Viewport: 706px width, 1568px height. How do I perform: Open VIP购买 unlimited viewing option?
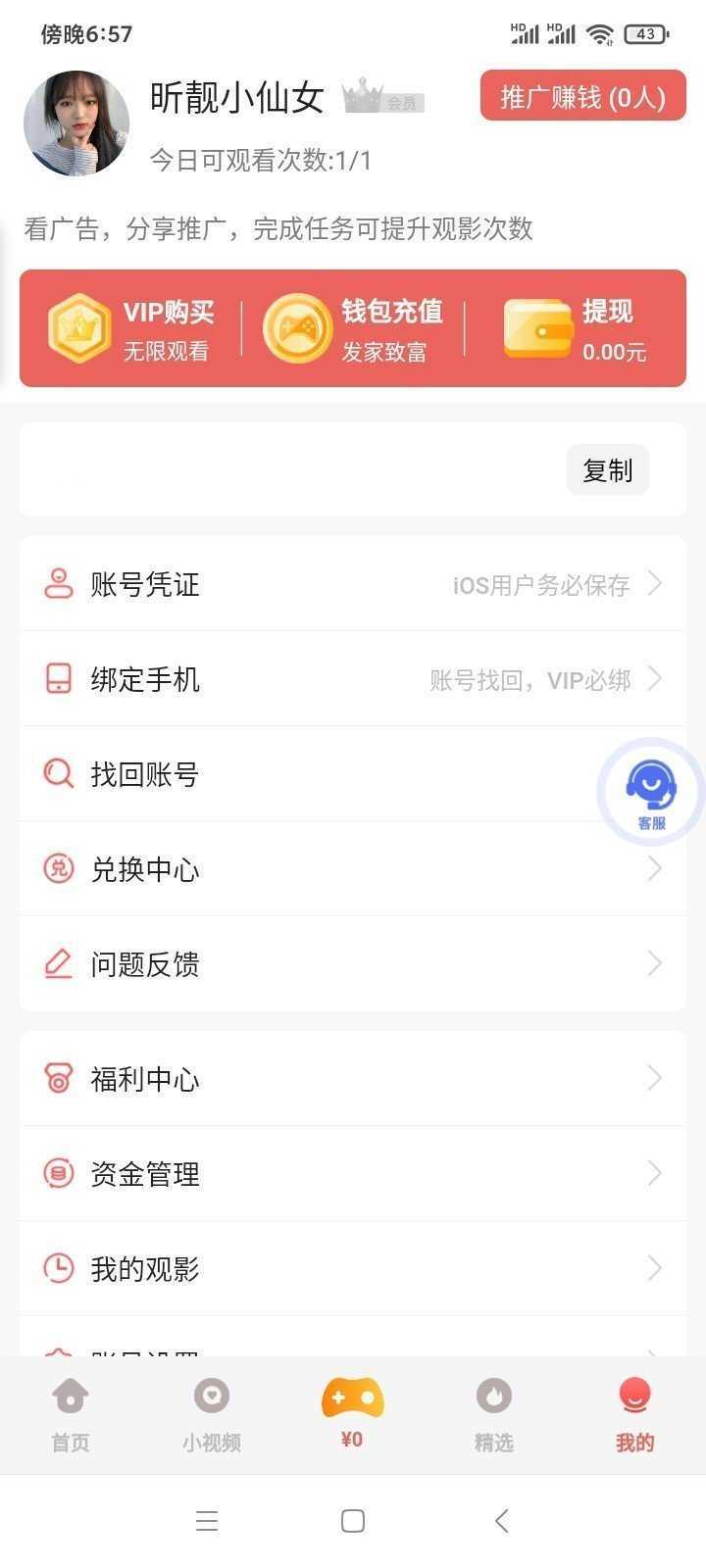[x=132, y=329]
